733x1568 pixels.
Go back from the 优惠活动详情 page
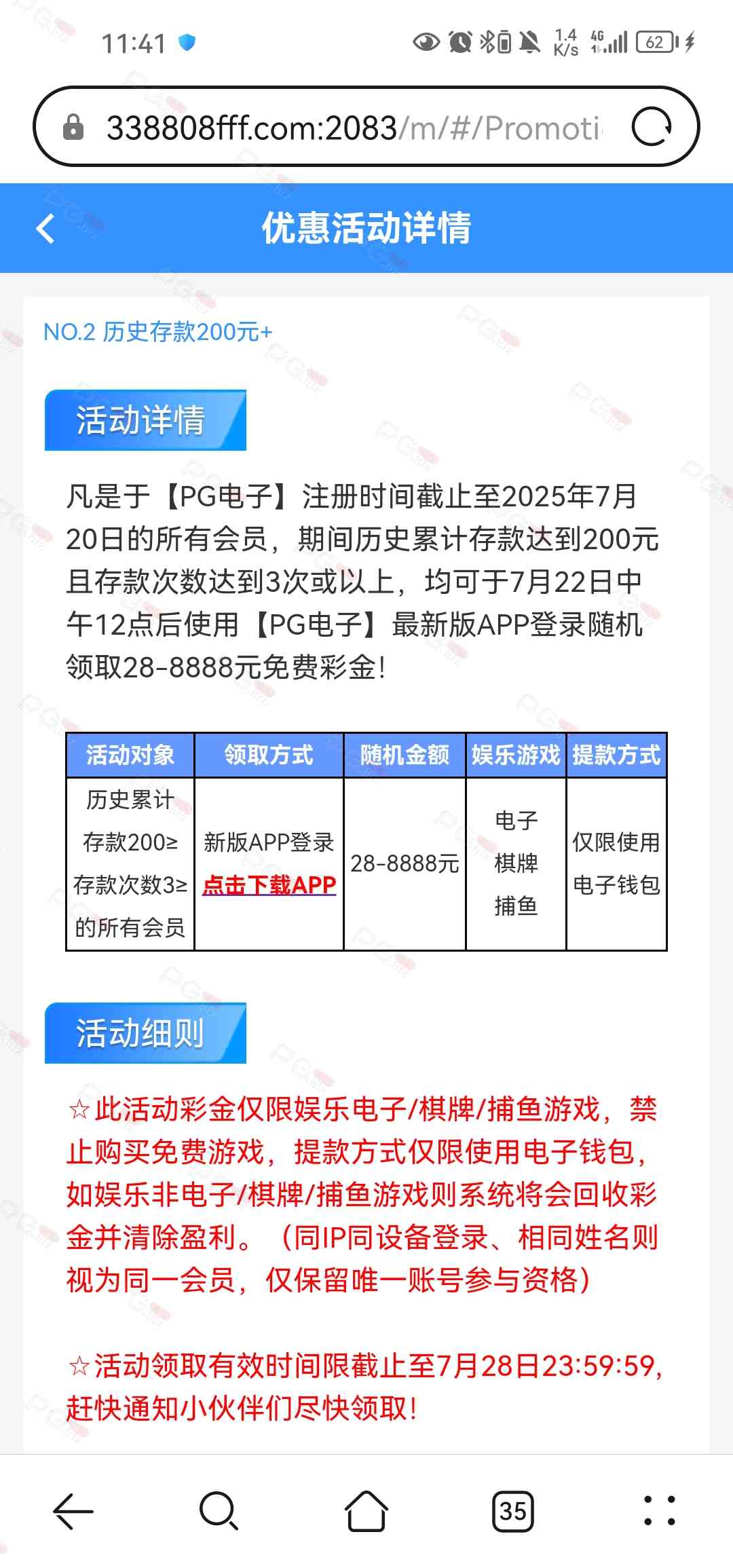[x=45, y=229]
